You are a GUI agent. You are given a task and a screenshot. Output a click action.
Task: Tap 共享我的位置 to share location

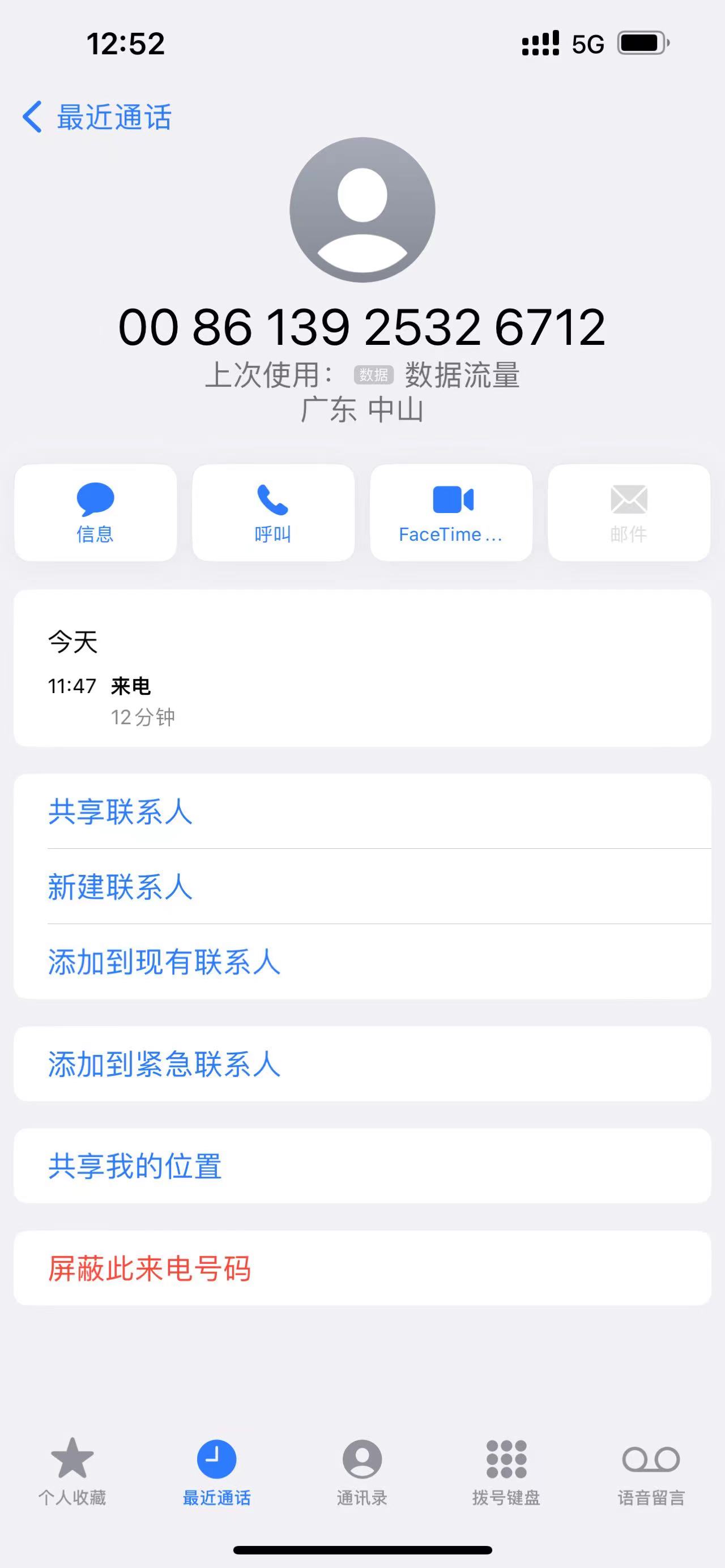point(135,1165)
